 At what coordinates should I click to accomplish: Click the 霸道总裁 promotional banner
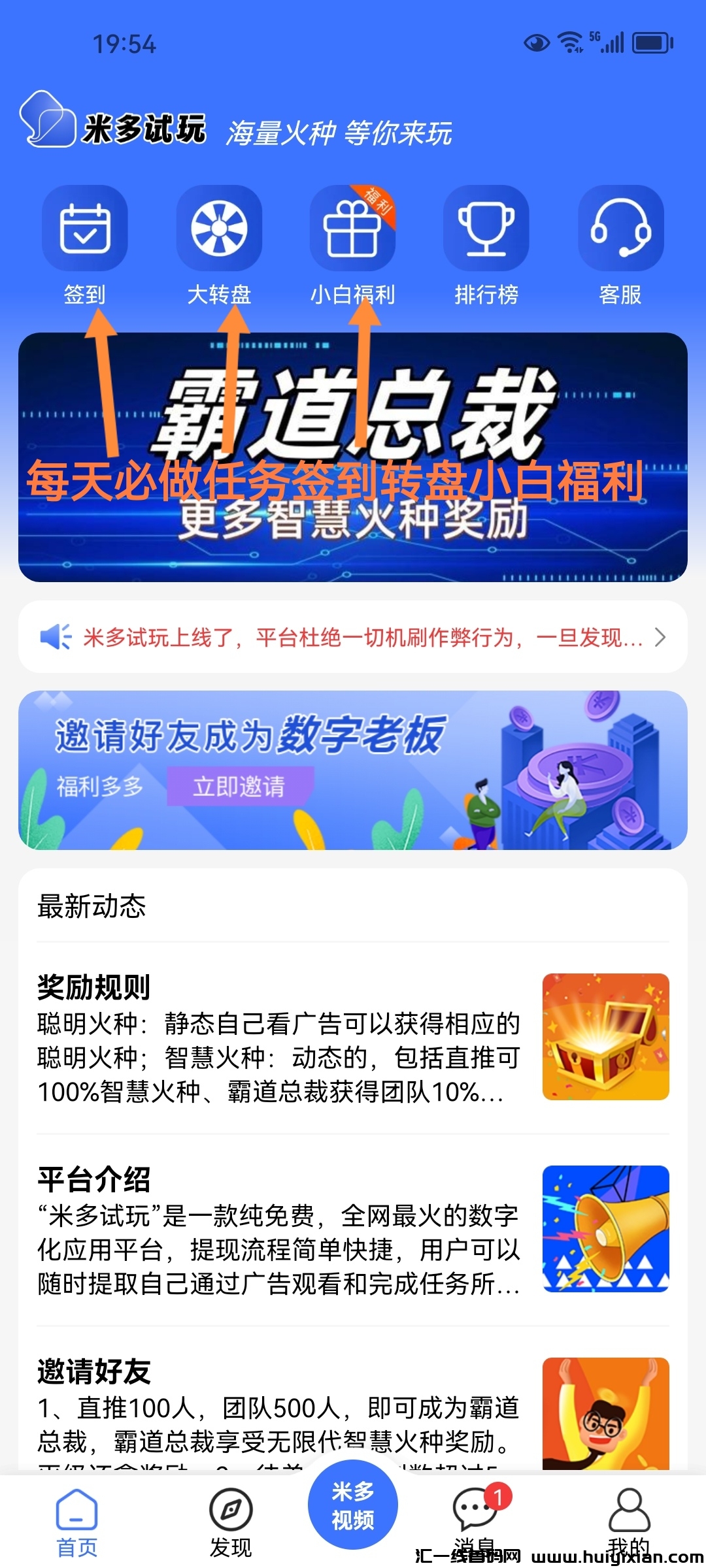coord(353,457)
